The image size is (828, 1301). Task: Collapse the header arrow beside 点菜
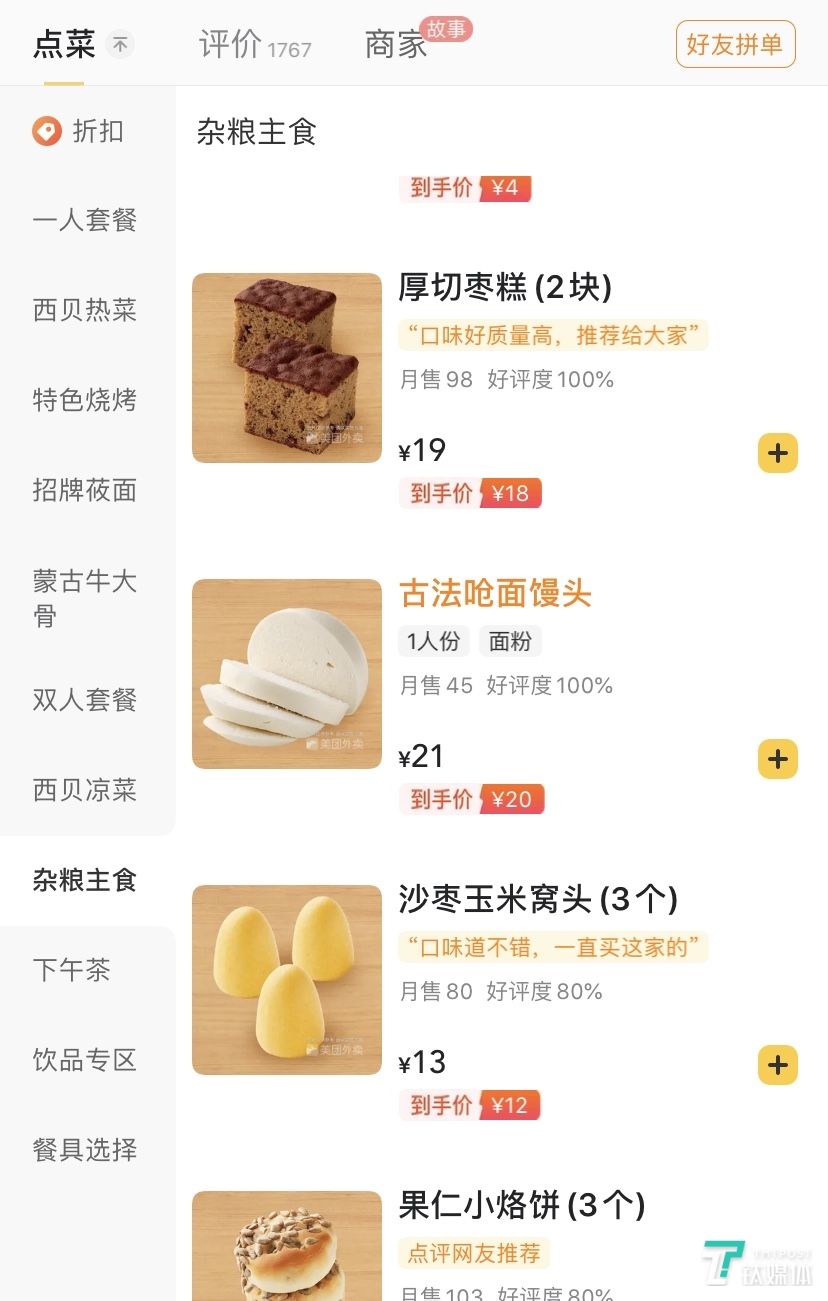tap(120, 45)
